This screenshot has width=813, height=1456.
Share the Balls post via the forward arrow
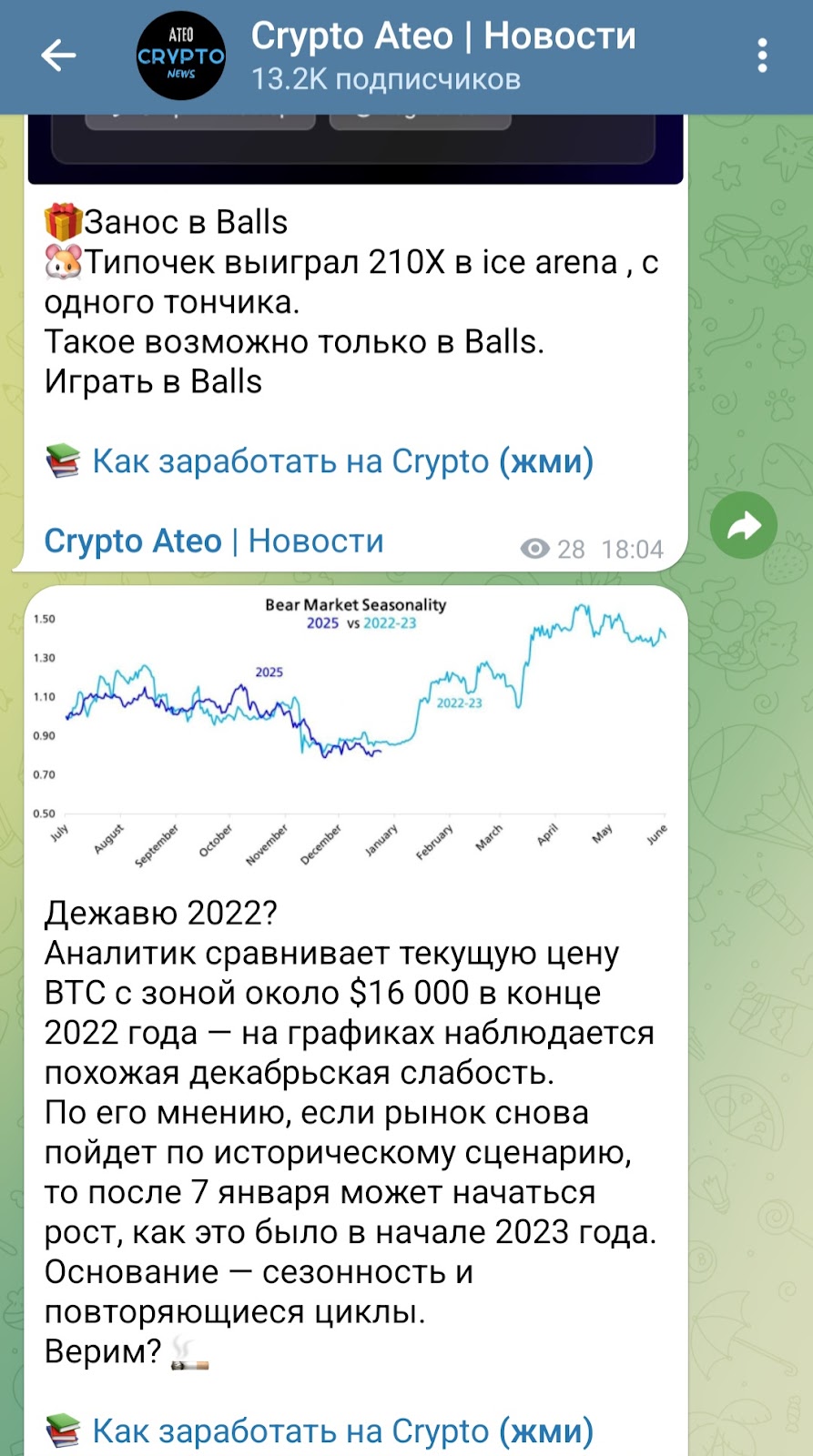tap(743, 525)
